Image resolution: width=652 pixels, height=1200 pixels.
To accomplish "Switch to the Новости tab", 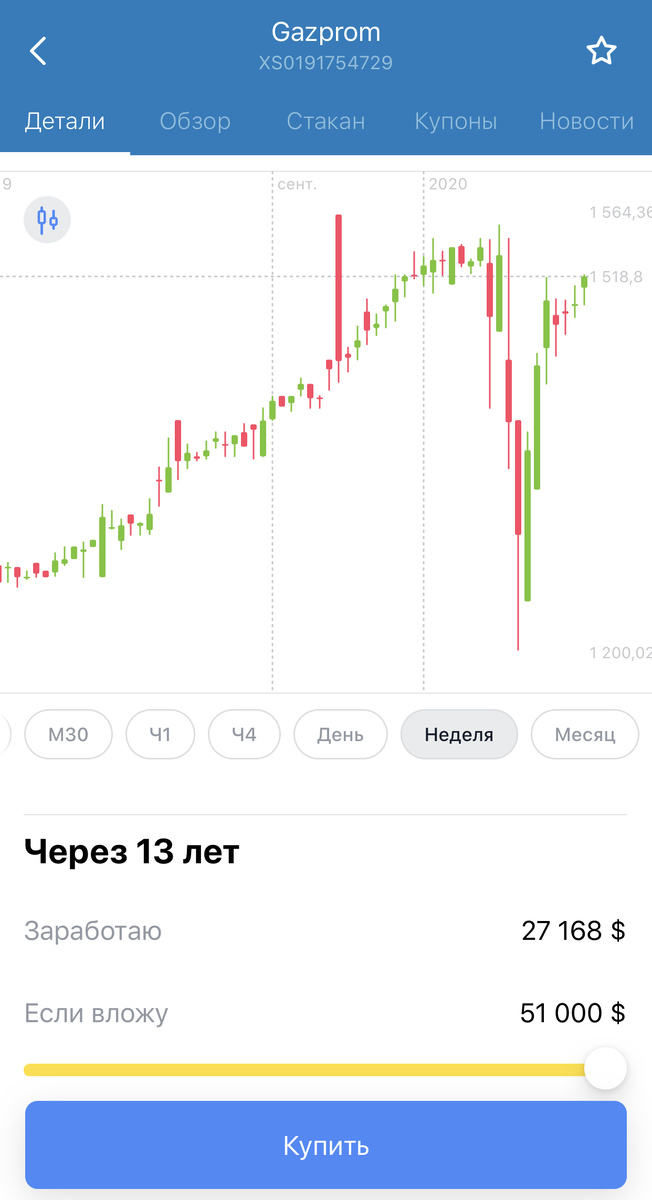I will pos(587,121).
